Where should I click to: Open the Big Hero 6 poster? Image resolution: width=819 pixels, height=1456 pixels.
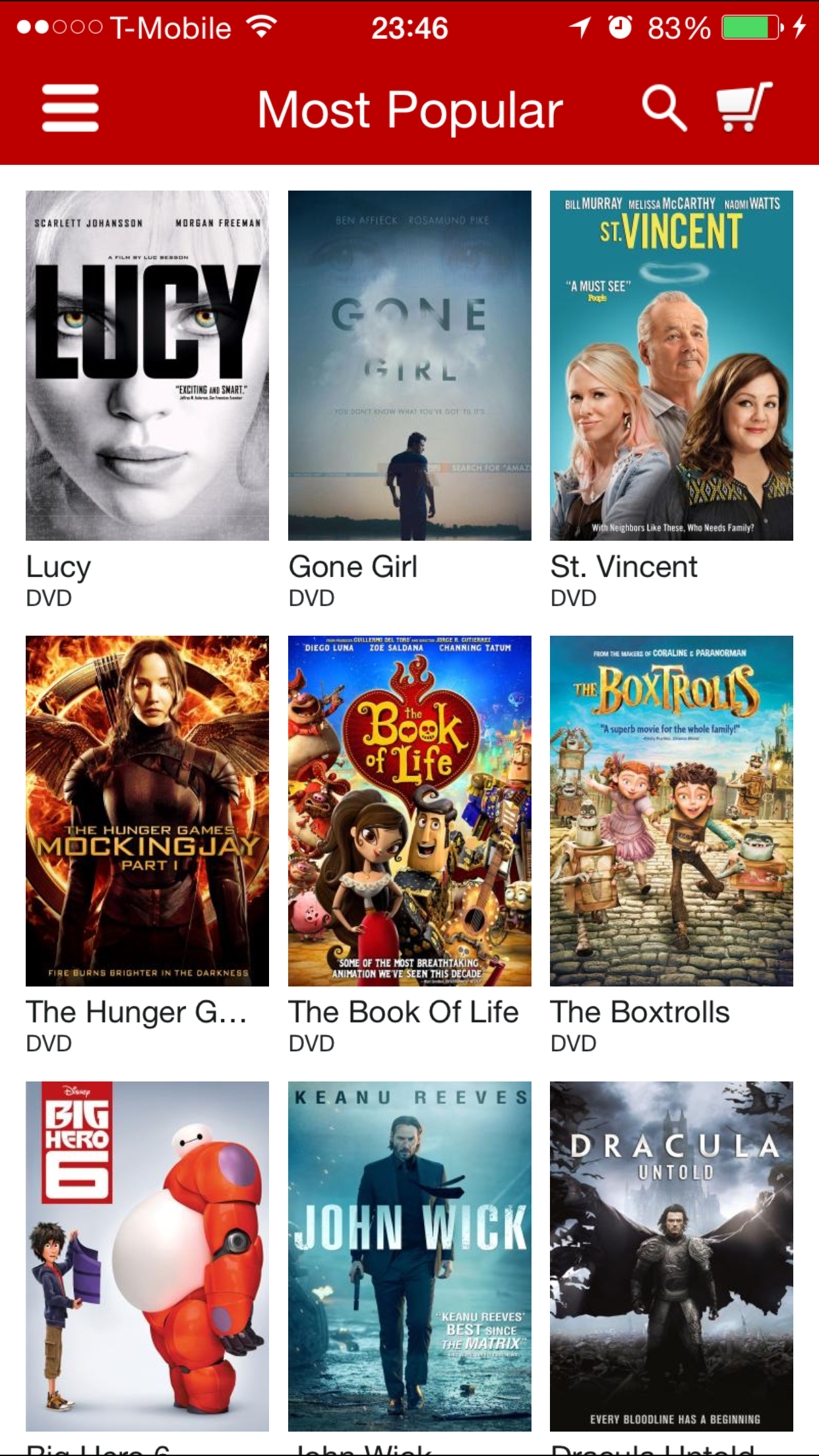pyautogui.click(x=147, y=1256)
